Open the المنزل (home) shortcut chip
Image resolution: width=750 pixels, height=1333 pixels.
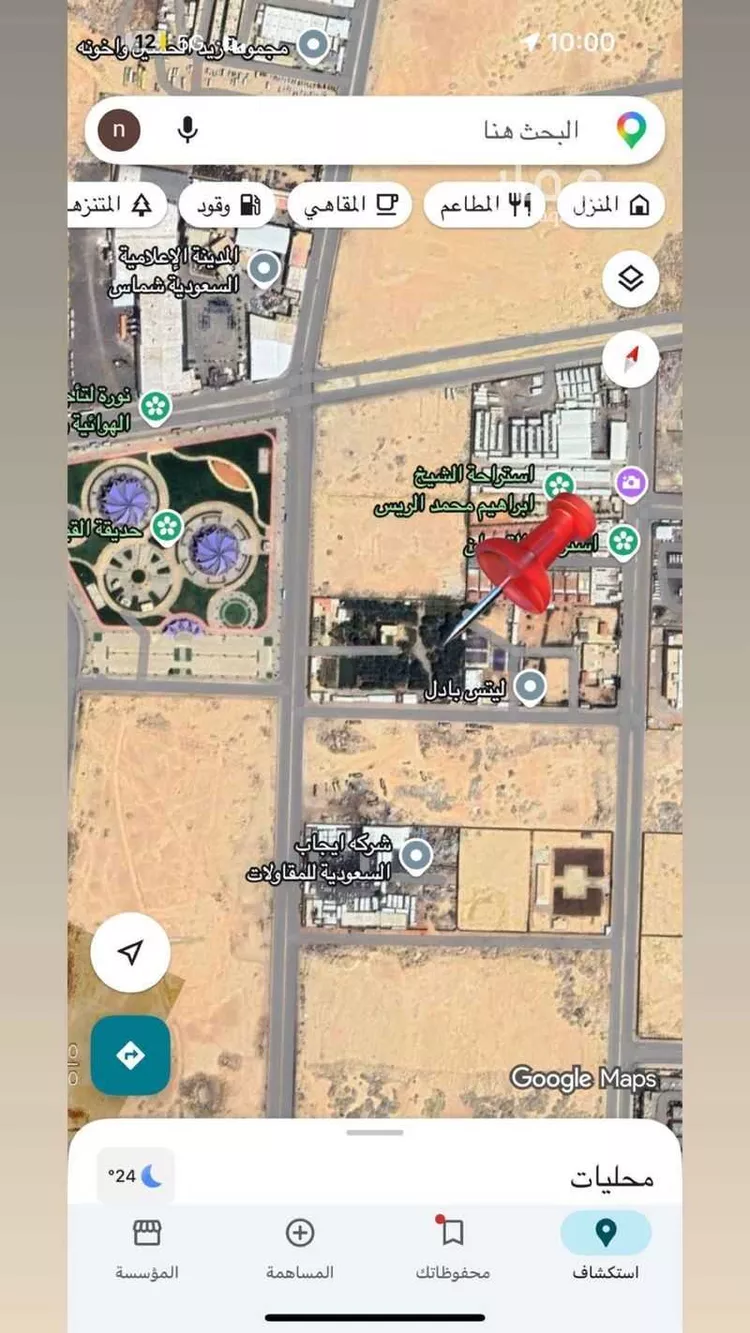pos(611,204)
